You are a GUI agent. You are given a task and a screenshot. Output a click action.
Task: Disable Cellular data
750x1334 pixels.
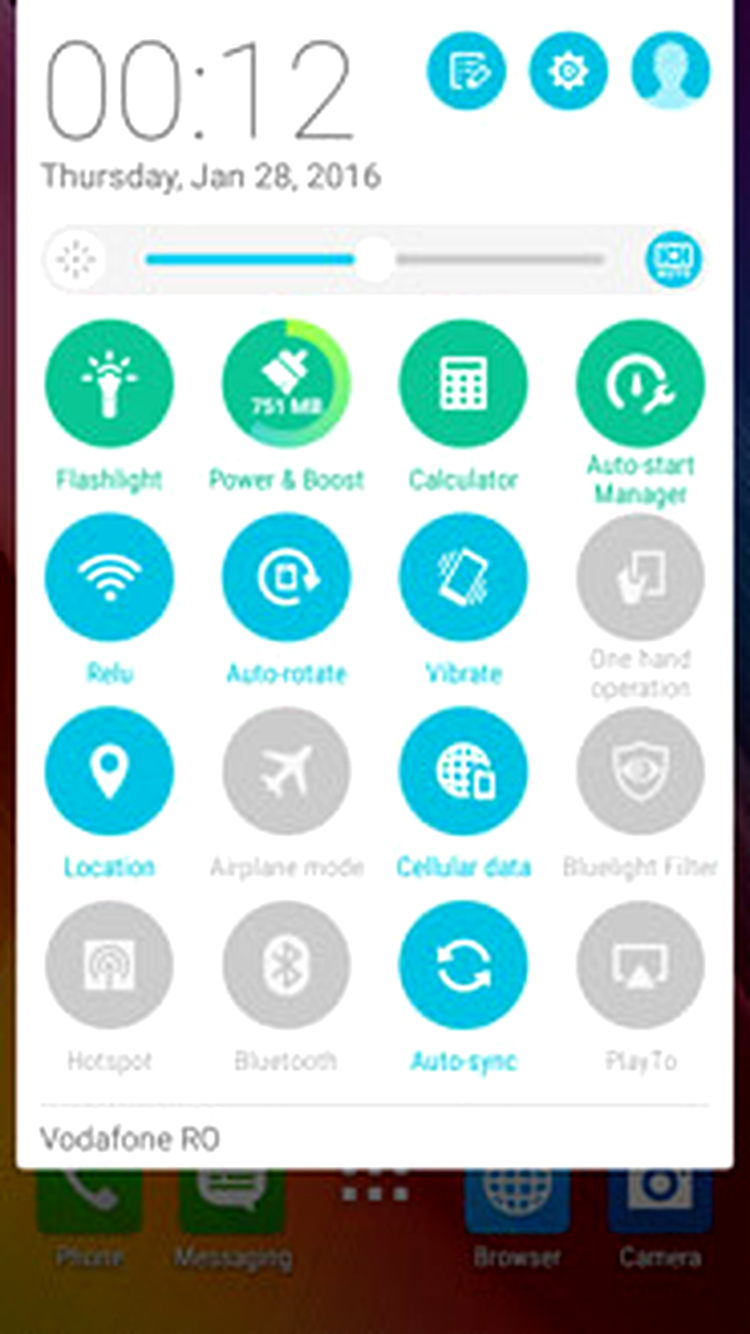coord(463,771)
